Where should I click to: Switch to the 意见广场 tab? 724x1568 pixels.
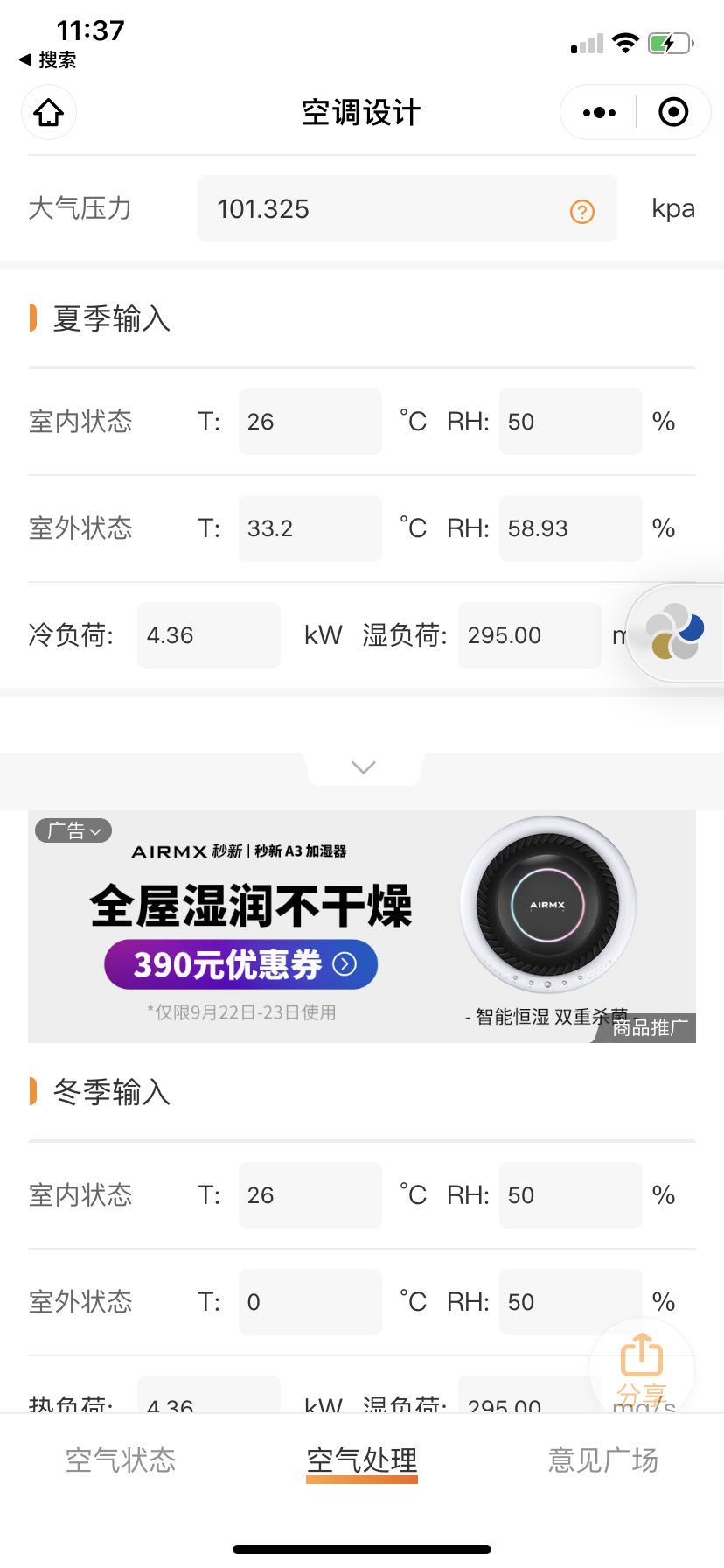[602, 1460]
